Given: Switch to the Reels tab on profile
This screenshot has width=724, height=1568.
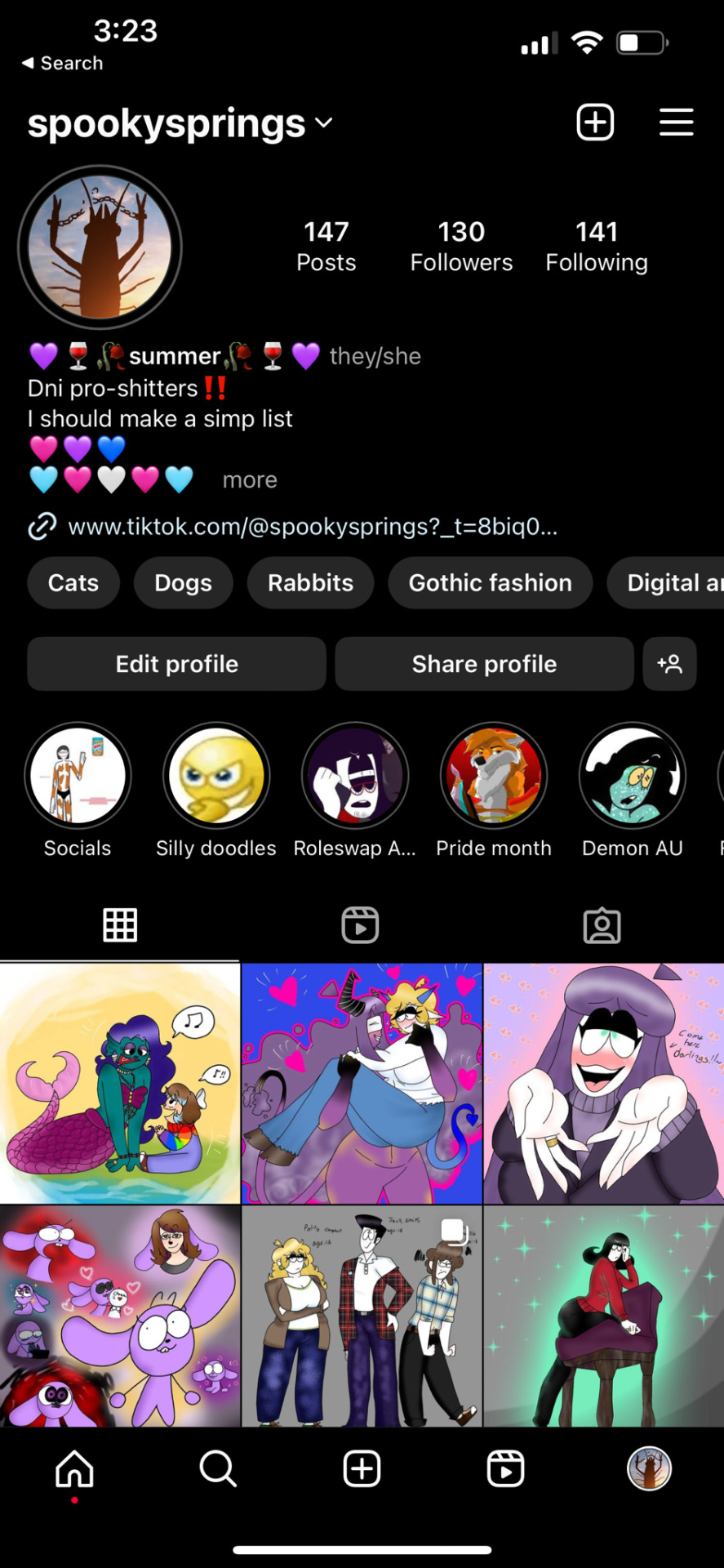Looking at the screenshot, I should [x=360, y=925].
